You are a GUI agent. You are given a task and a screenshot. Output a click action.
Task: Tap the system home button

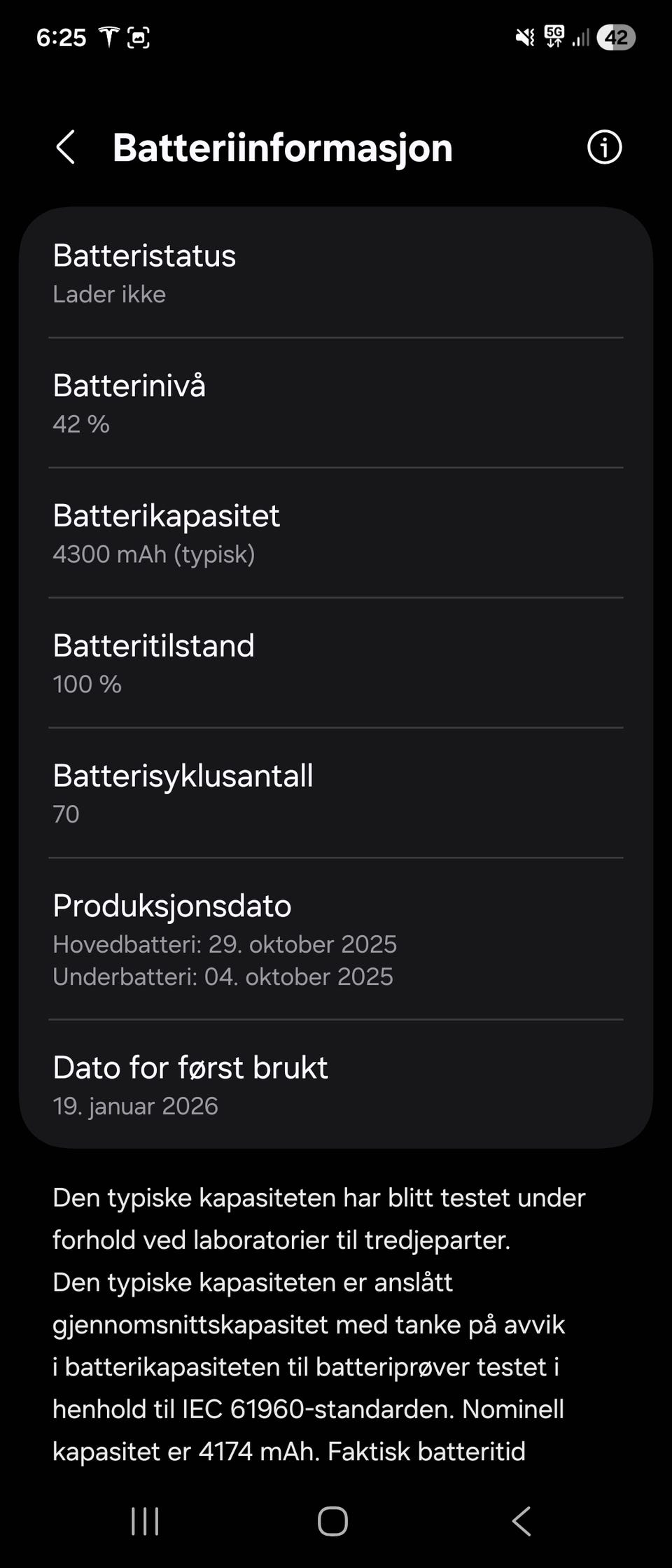332,1521
